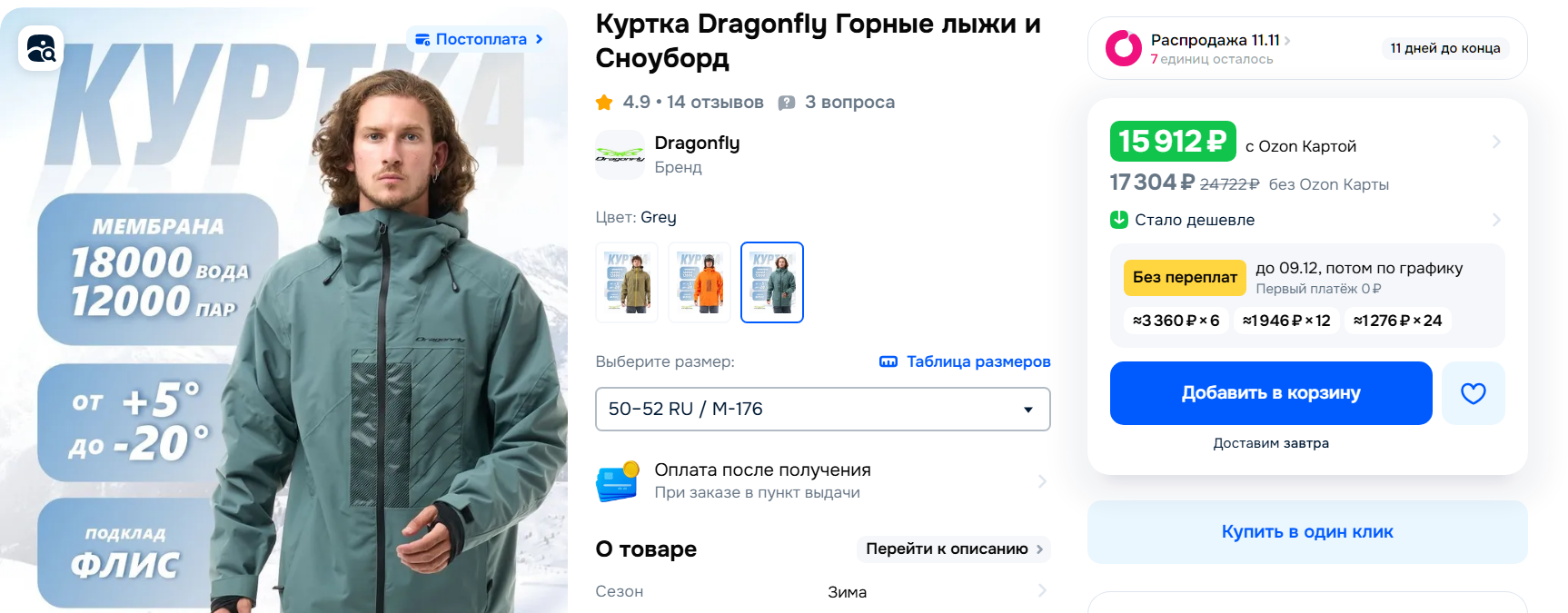
Task: View the 3 вопроса questions
Action: click(x=848, y=102)
